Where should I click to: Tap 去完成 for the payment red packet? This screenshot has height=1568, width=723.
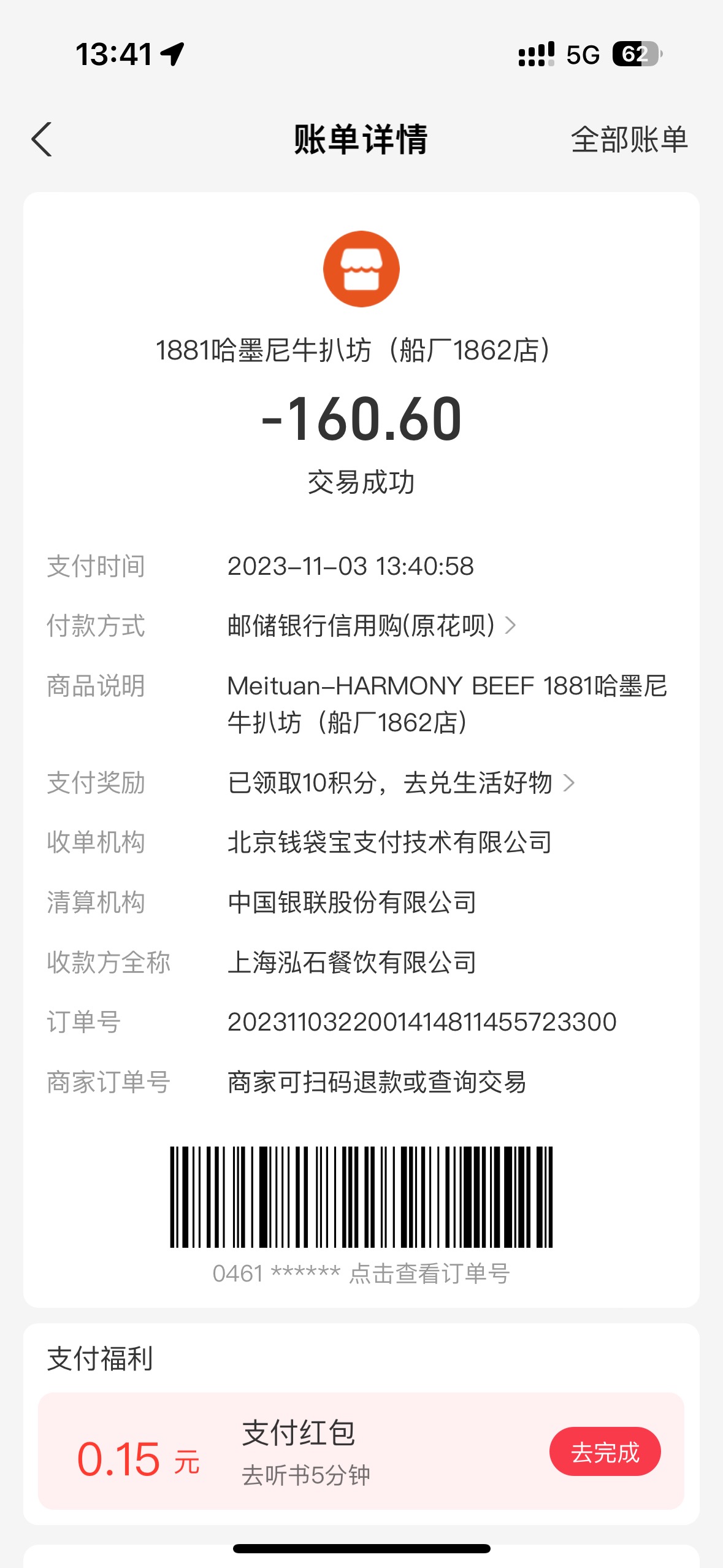(x=605, y=1451)
